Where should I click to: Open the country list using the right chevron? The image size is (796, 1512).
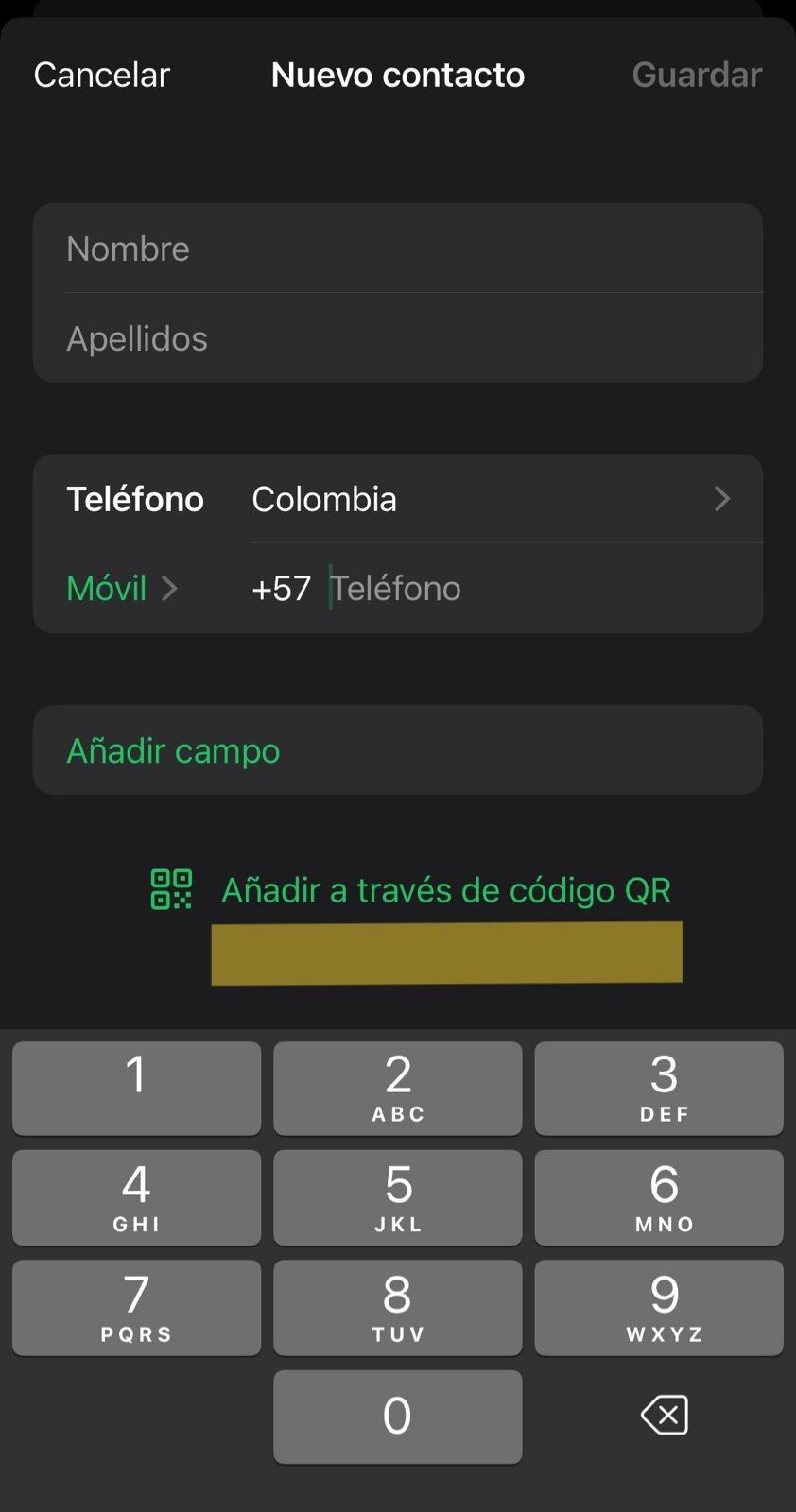[x=722, y=498]
